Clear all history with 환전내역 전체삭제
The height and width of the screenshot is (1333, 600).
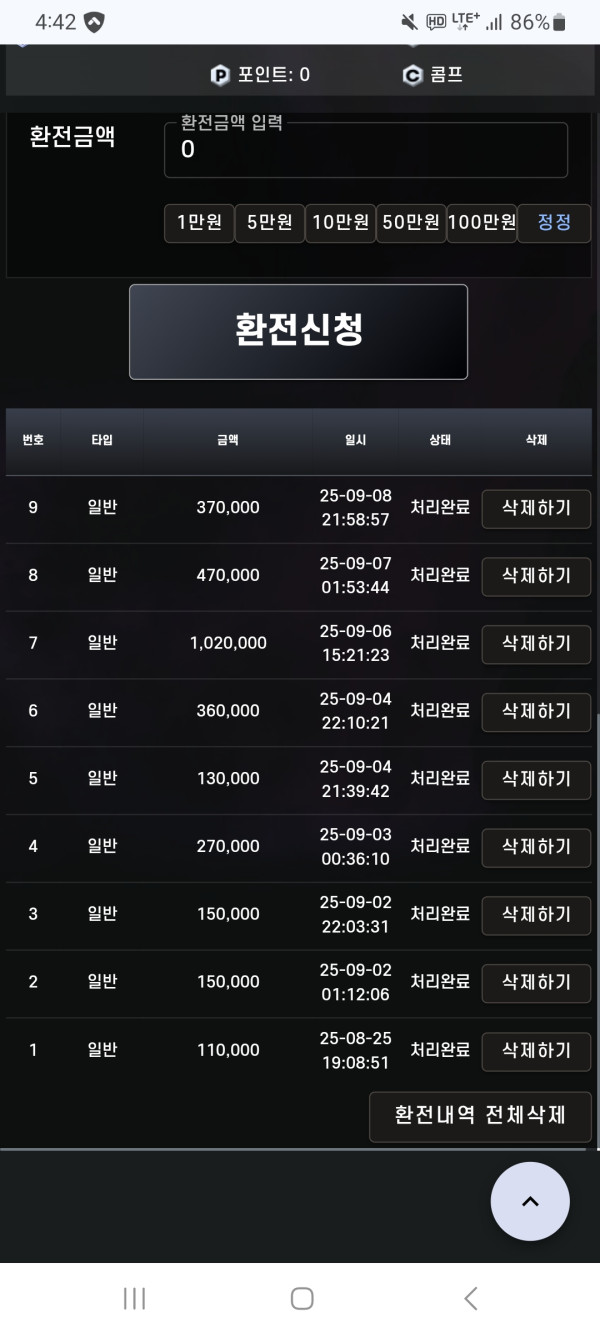(x=480, y=1116)
